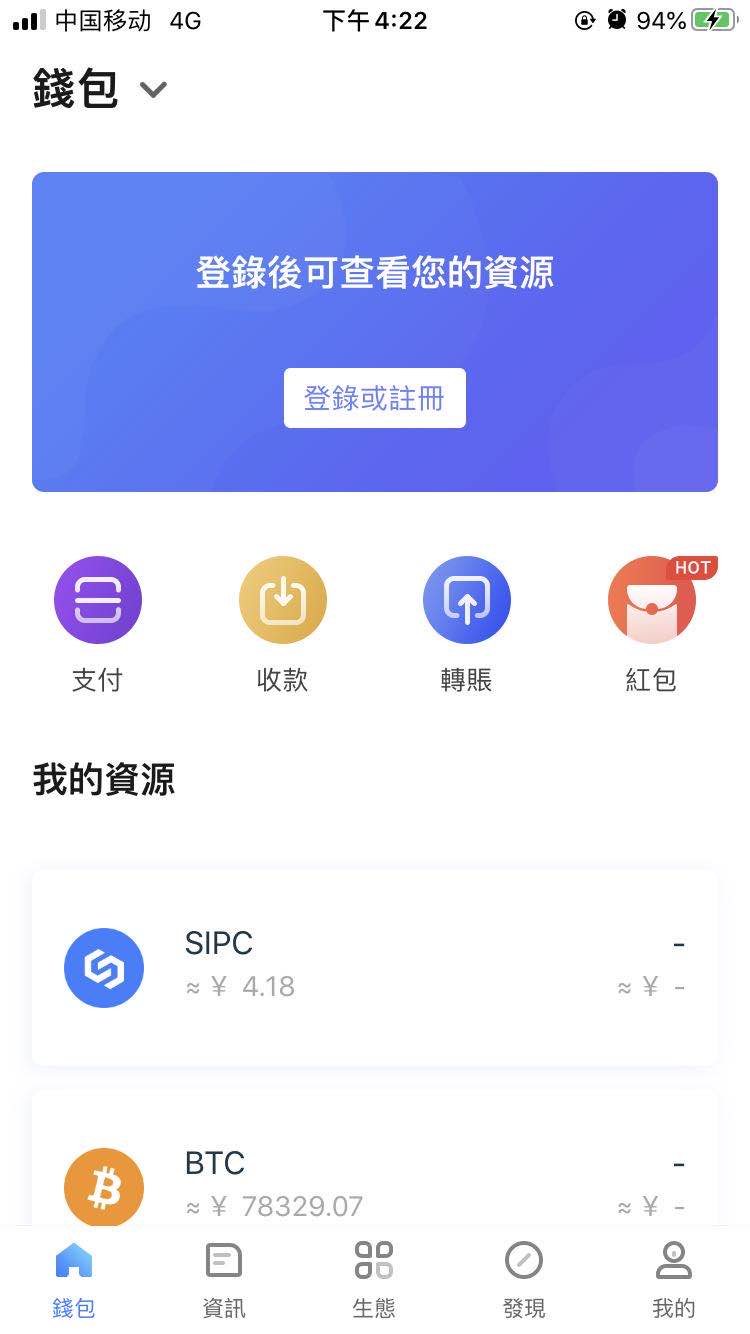The width and height of the screenshot is (750, 1334).
Task: Start a 轉賬 transfer
Action: coord(467,600)
